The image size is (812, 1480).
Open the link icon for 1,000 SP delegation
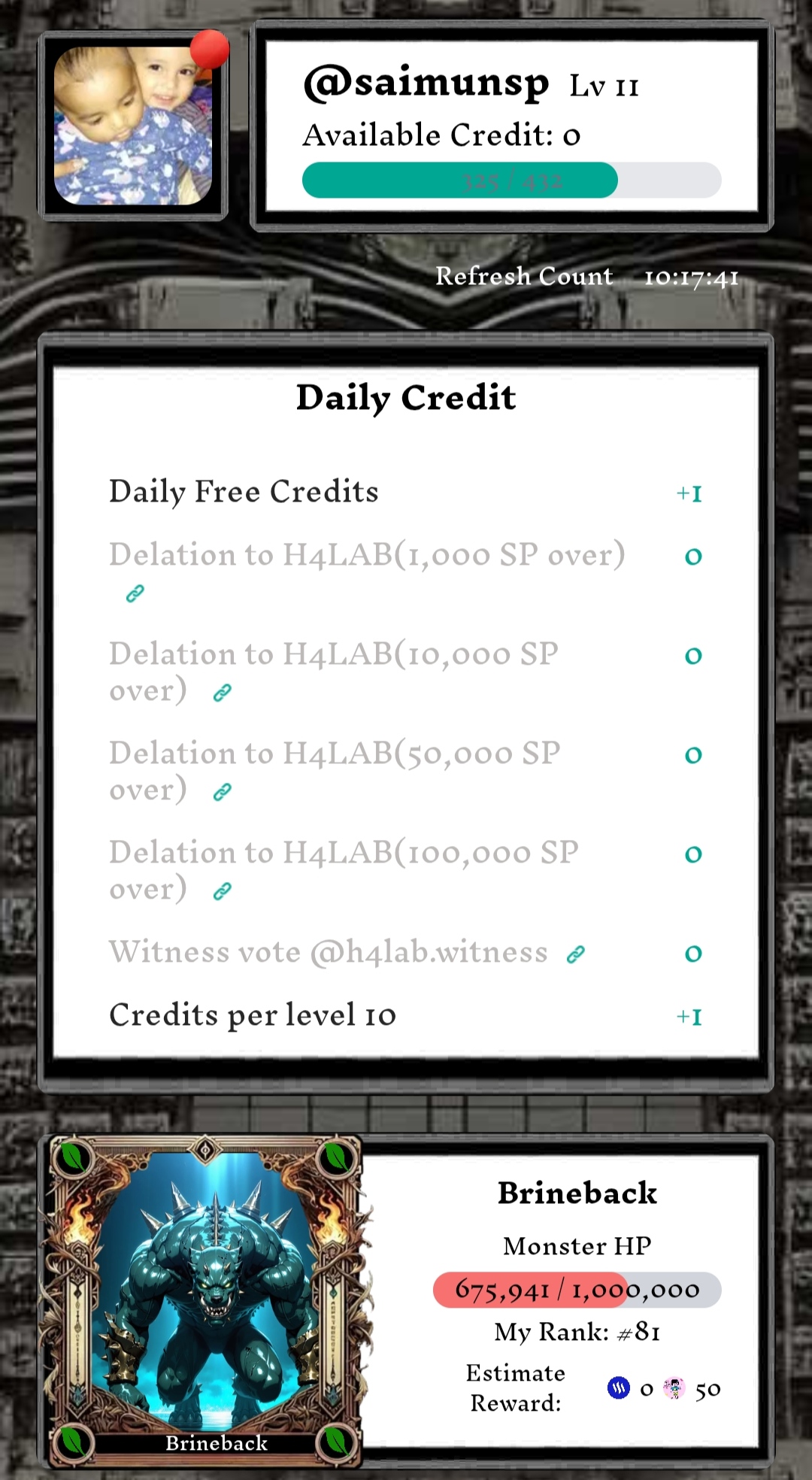pos(135,594)
